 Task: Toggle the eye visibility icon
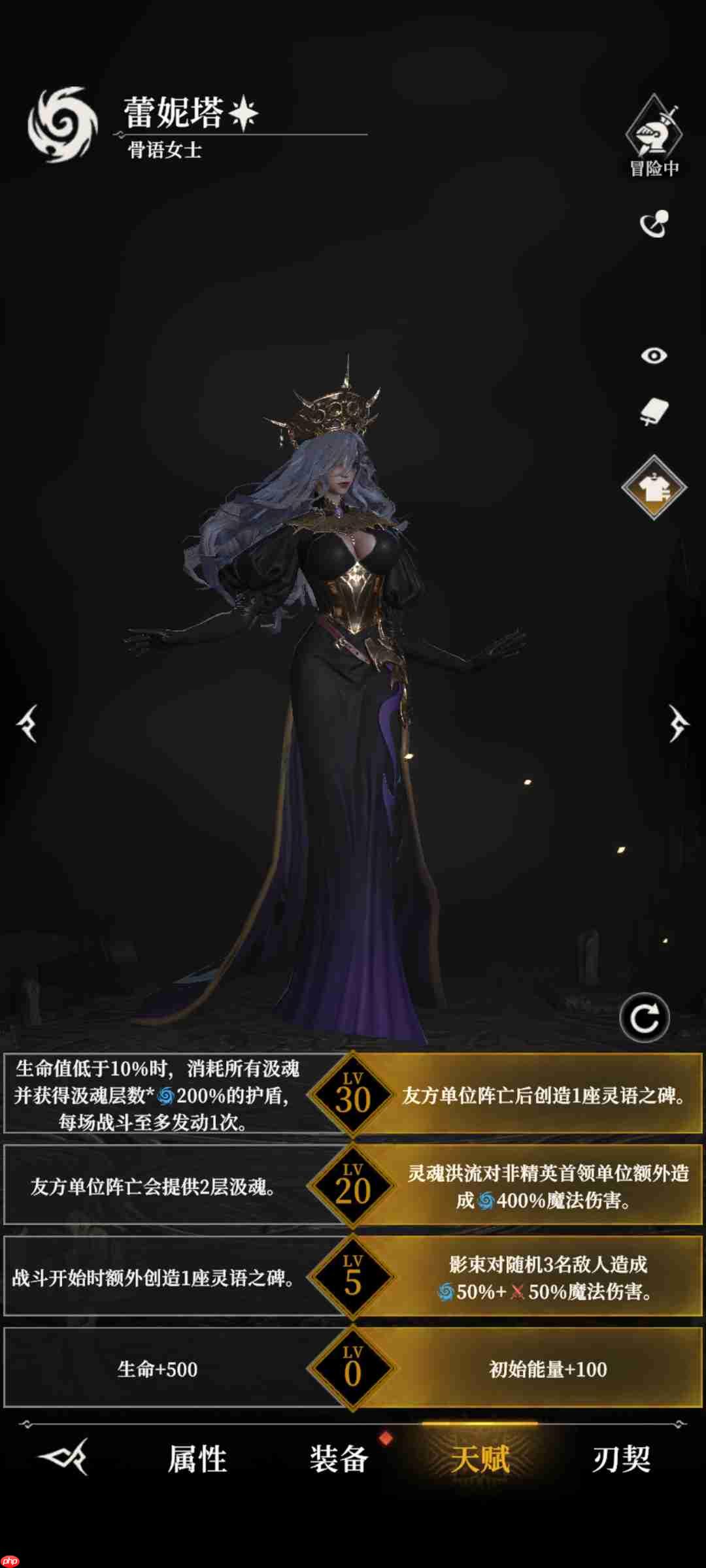[654, 355]
